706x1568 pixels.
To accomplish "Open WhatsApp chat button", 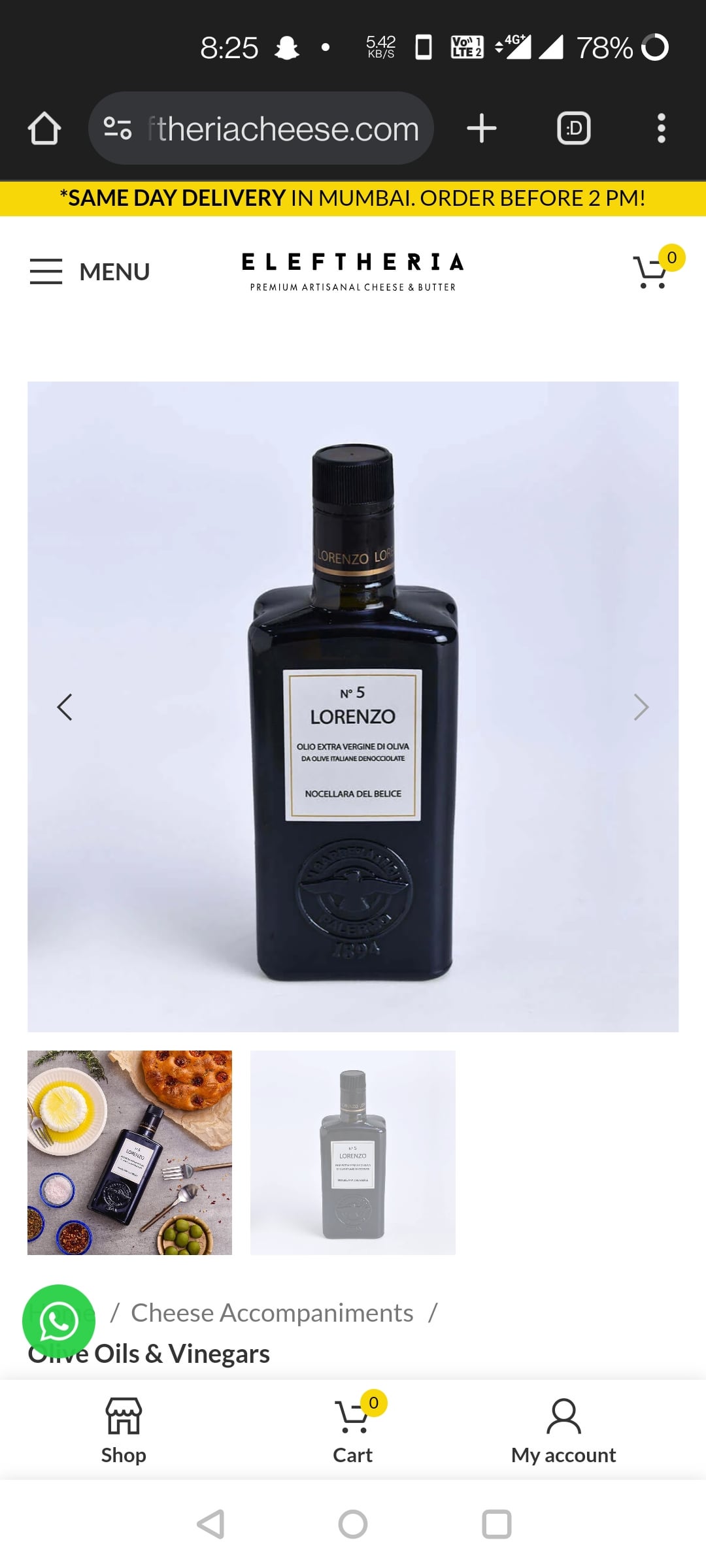I will pyautogui.click(x=59, y=1321).
